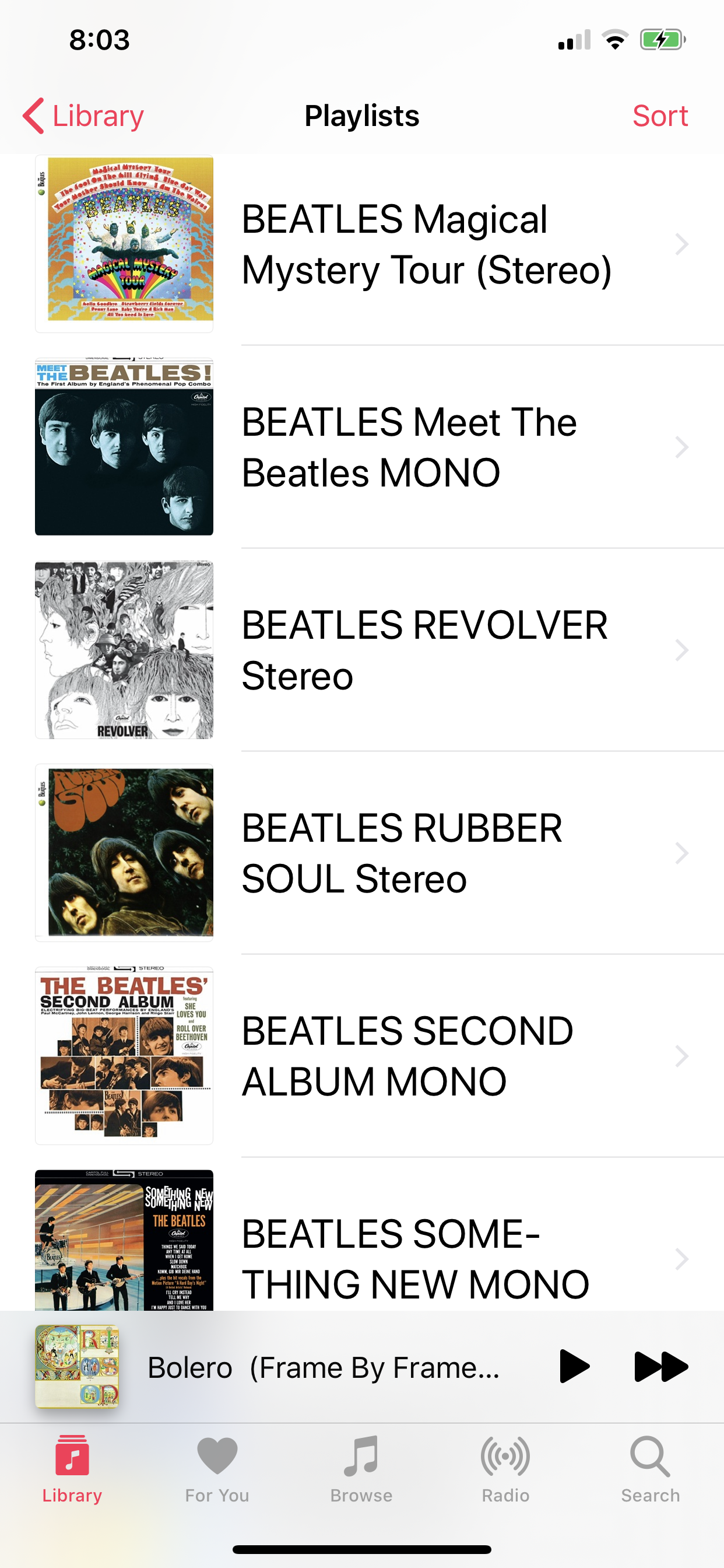Image resolution: width=724 pixels, height=1568 pixels.
Task: Switch to the For You tab
Action: point(217,1468)
